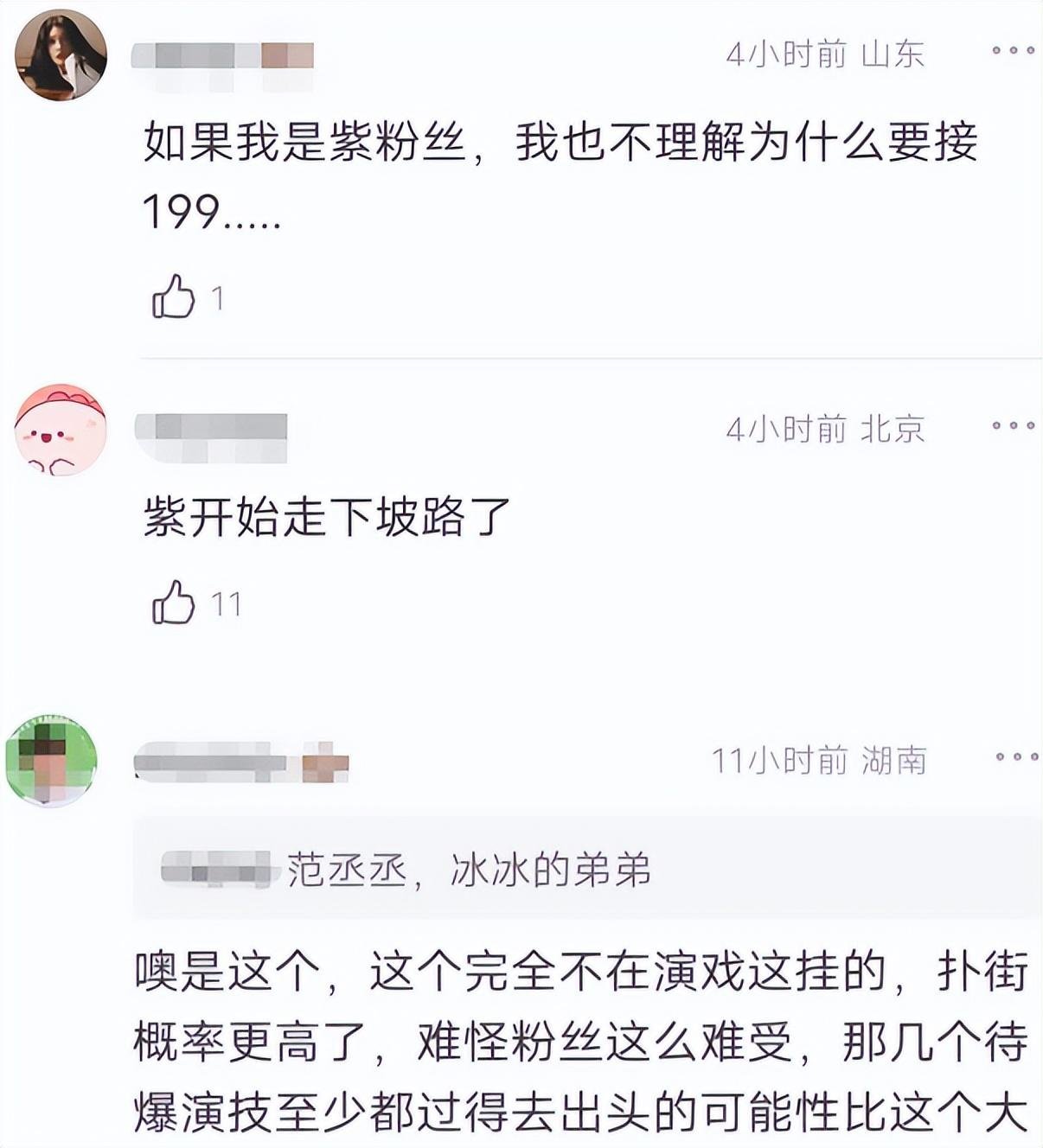Open the avatar of the 北京 commenter
The image size is (1043, 1148).
coord(61,430)
